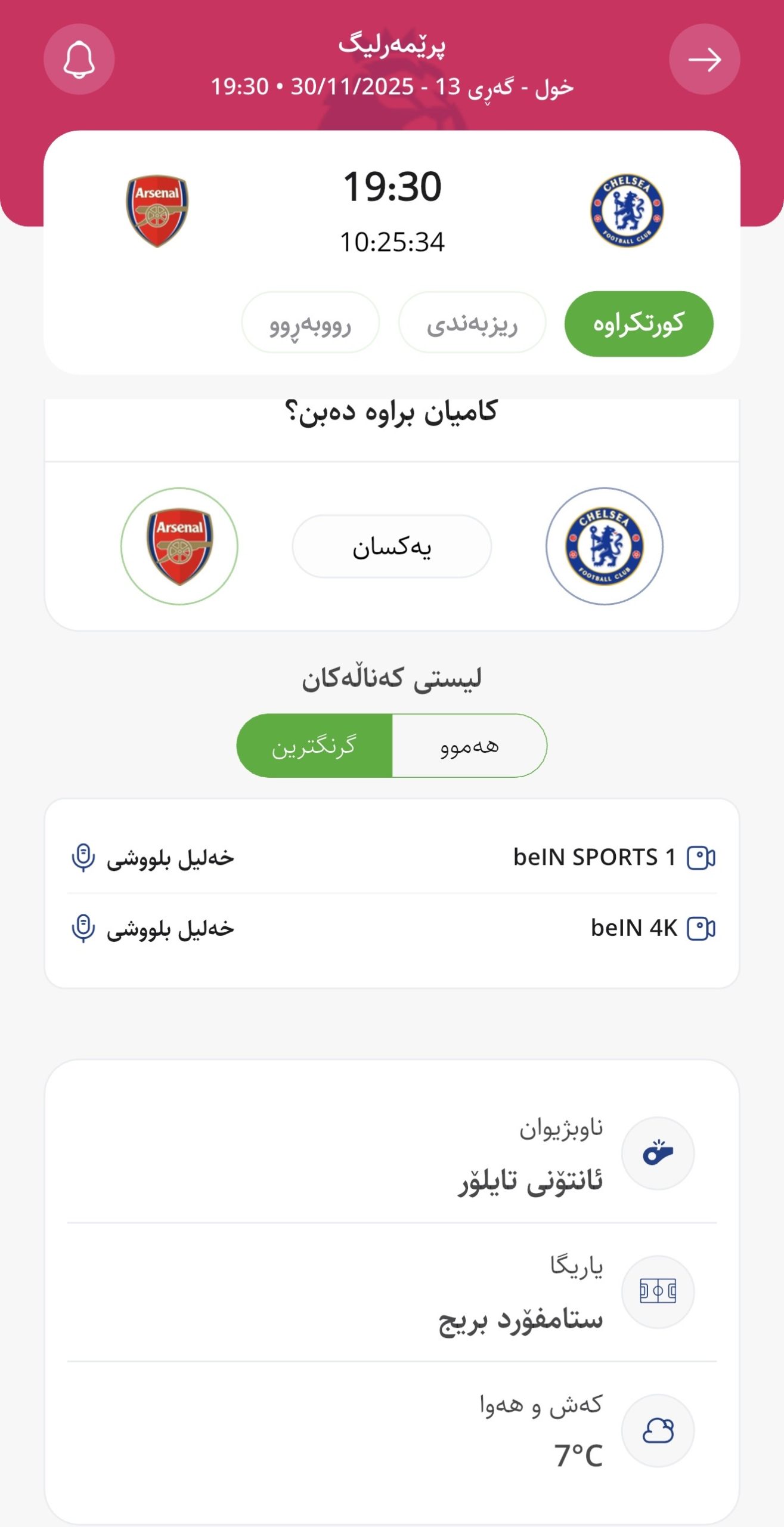Viewport: 784px width, 1527px height.
Task: Vote for a draw with یەکسان
Action: (x=392, y=546)
